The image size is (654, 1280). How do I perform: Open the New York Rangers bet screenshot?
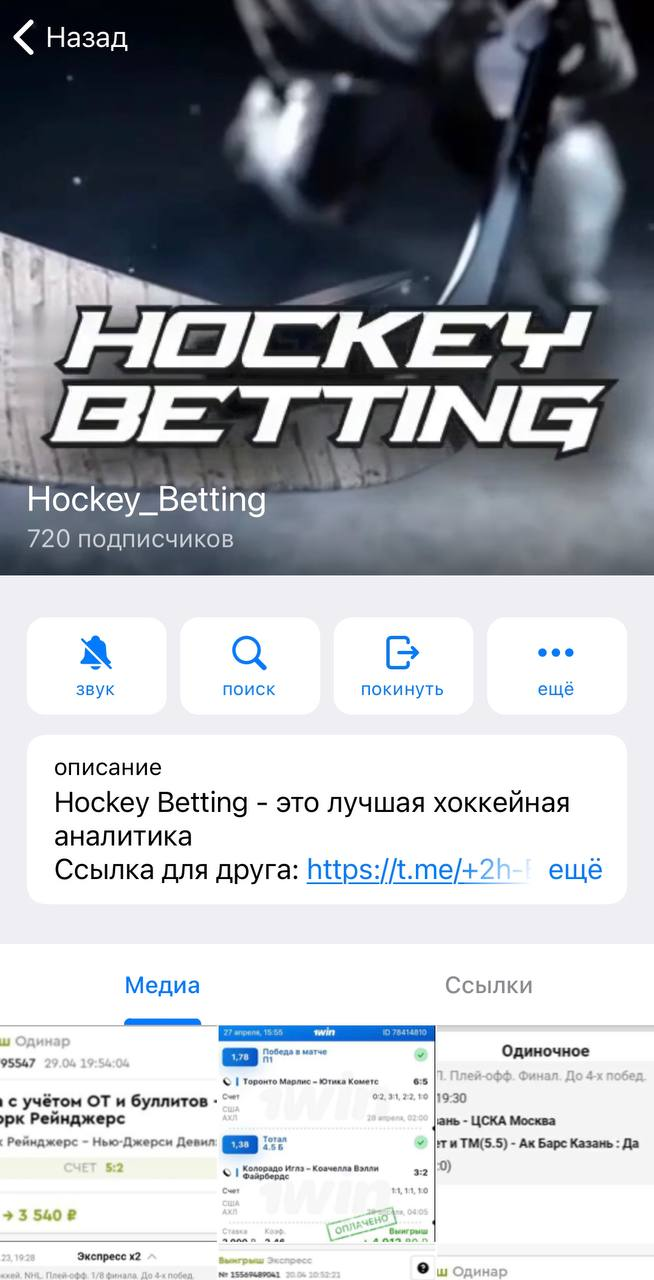point(108,1133)
